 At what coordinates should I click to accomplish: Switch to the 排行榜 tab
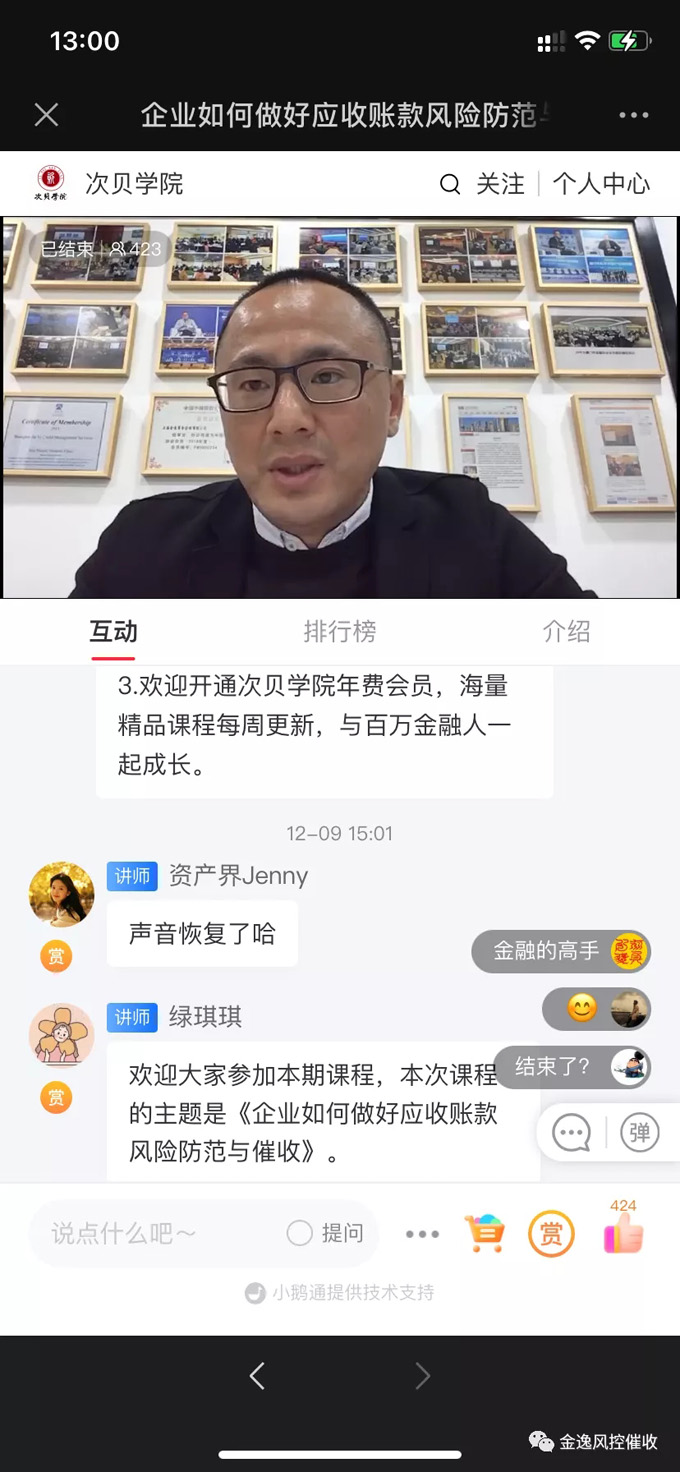coord(340,631)
